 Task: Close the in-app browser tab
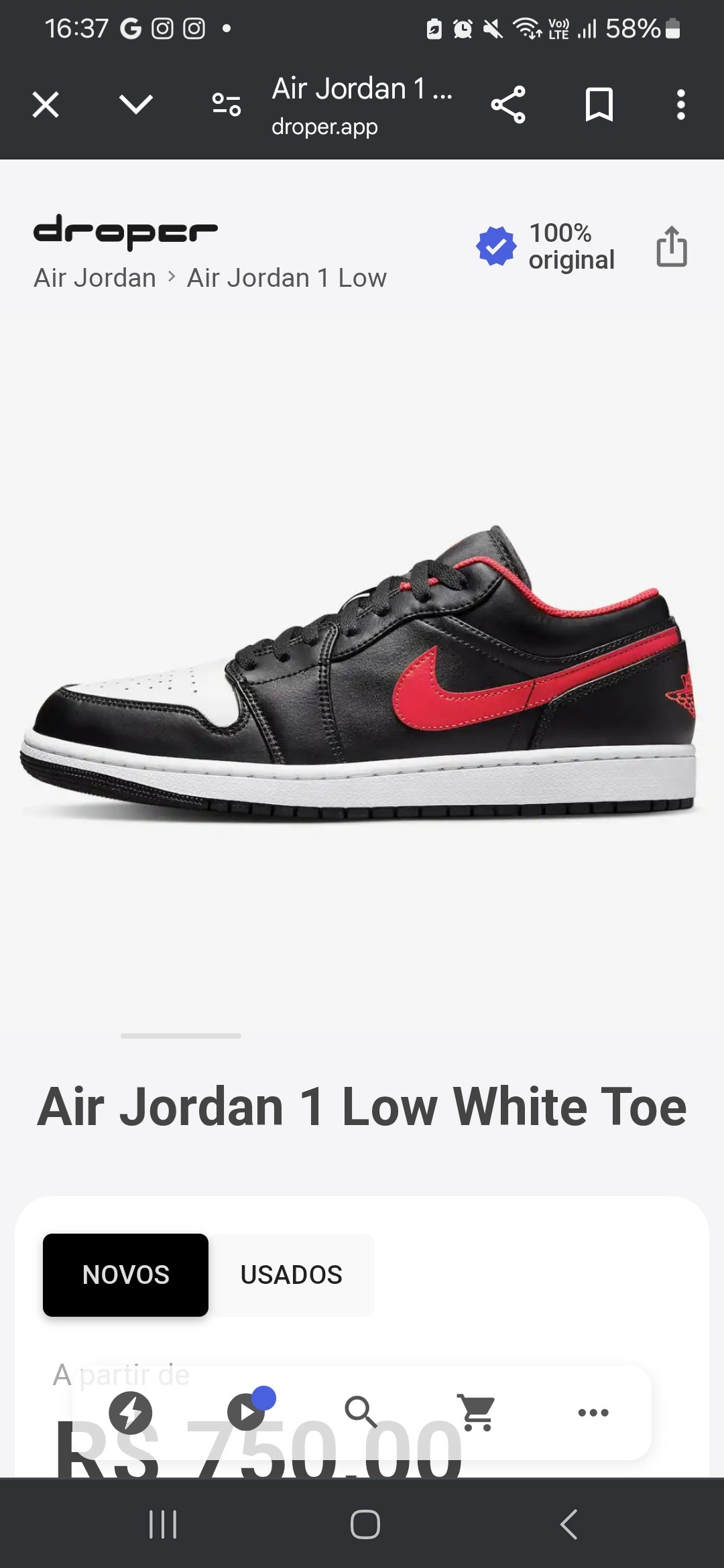46,105
